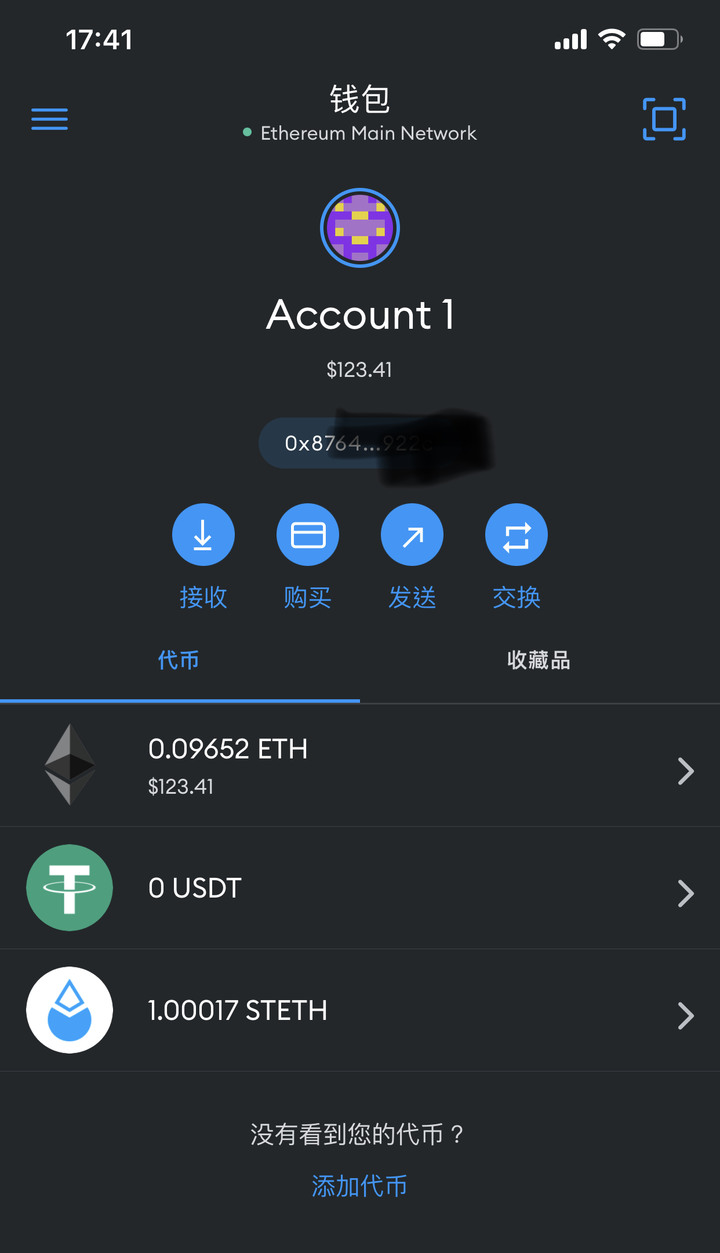
Task: Open the hamburger drawer menu
Action: tap(49, 119)
